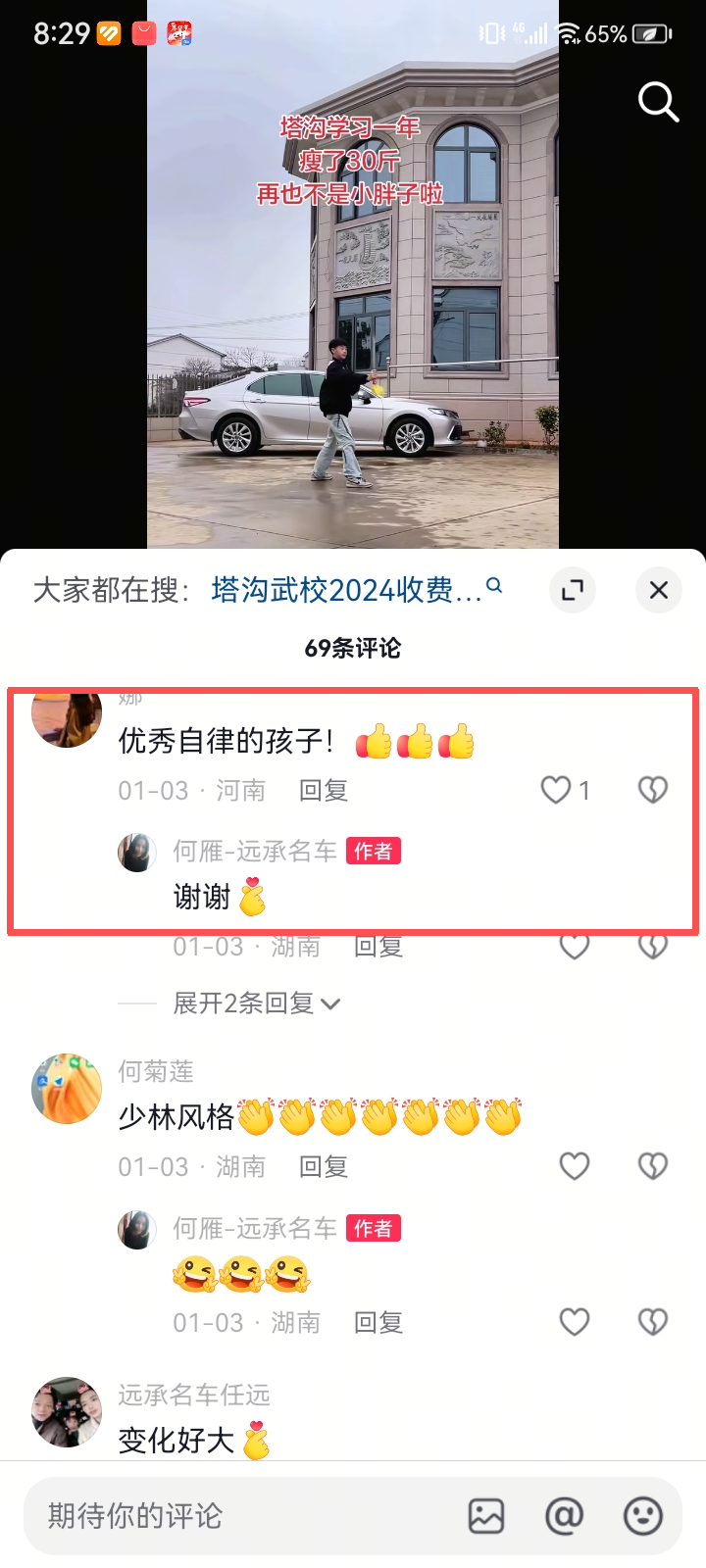Tap the search icon next to 塔沟武校2024收费
Image resolution: width=706 pixels, height=1568 pixels.
tap(495, 585)
